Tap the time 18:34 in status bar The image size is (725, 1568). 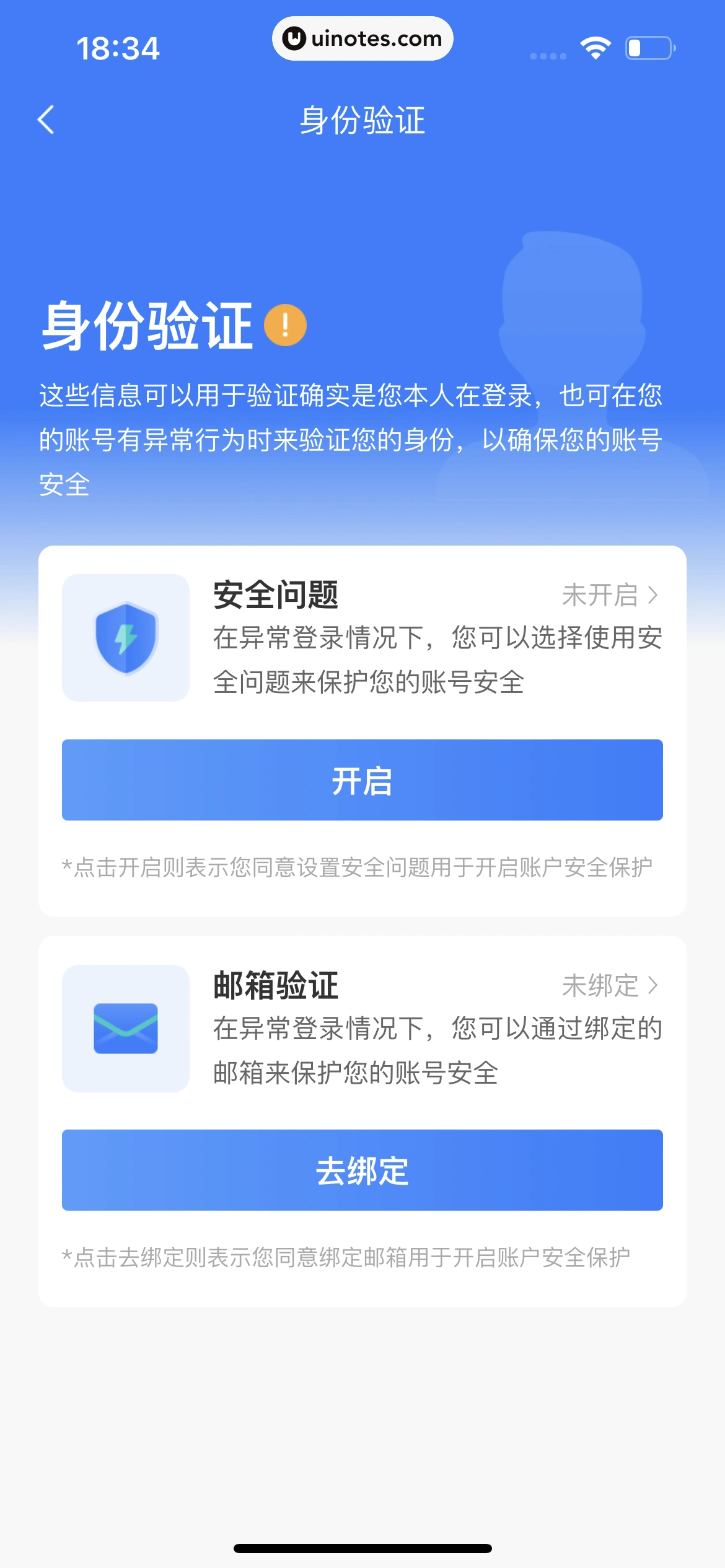118,47
